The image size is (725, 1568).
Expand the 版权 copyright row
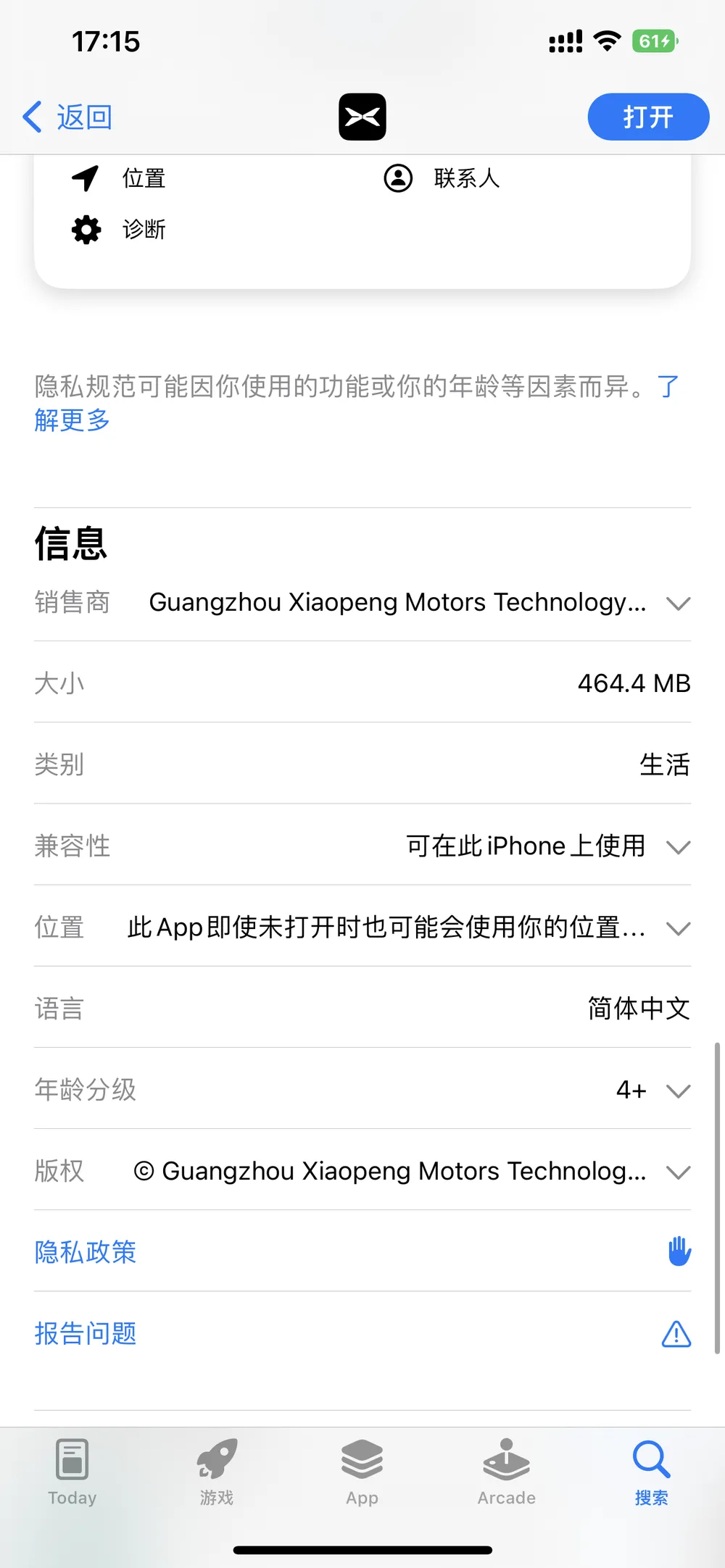[x=362, y=1170]
